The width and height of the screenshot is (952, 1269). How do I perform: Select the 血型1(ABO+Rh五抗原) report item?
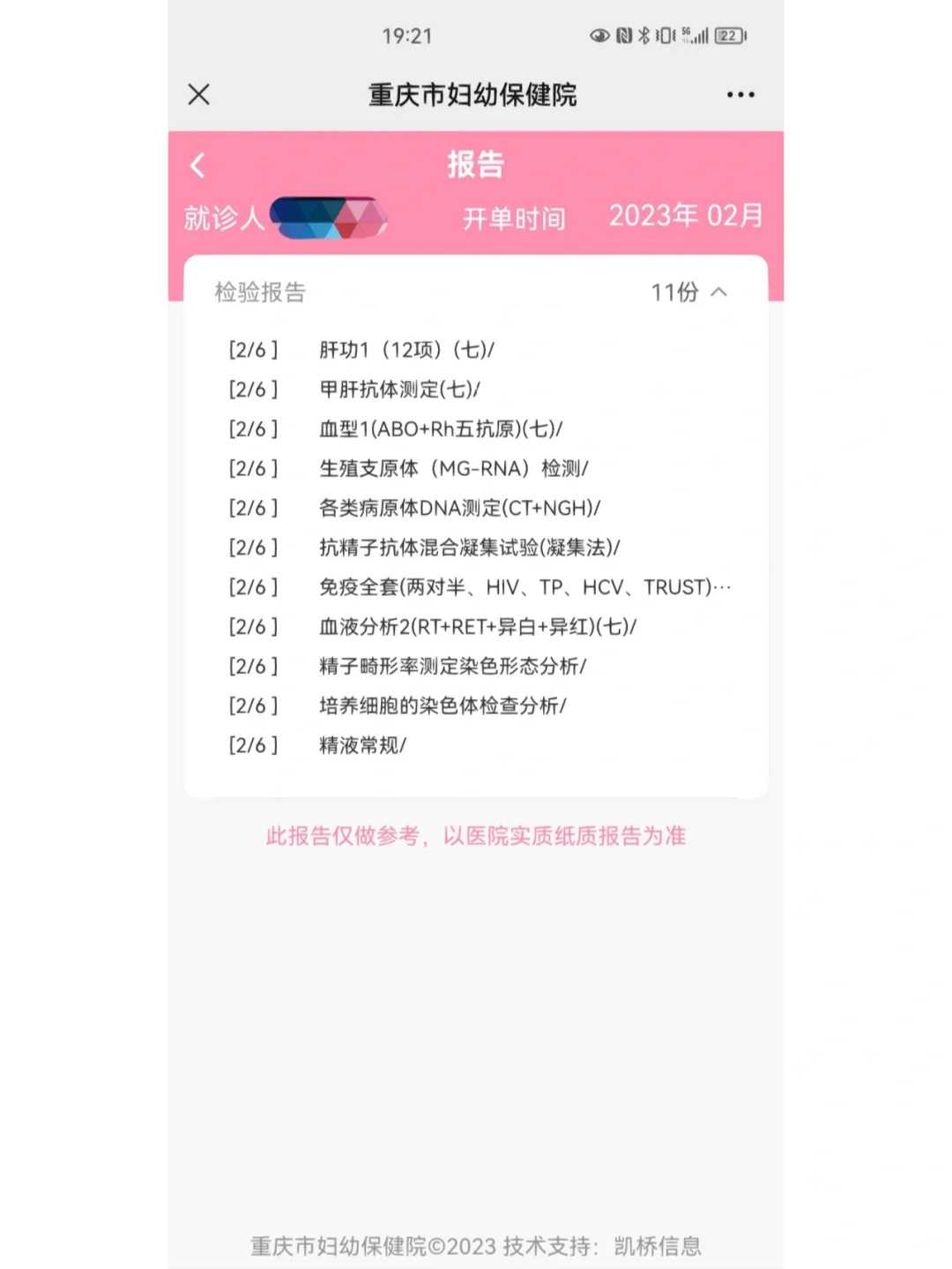[x=443, y=429]
